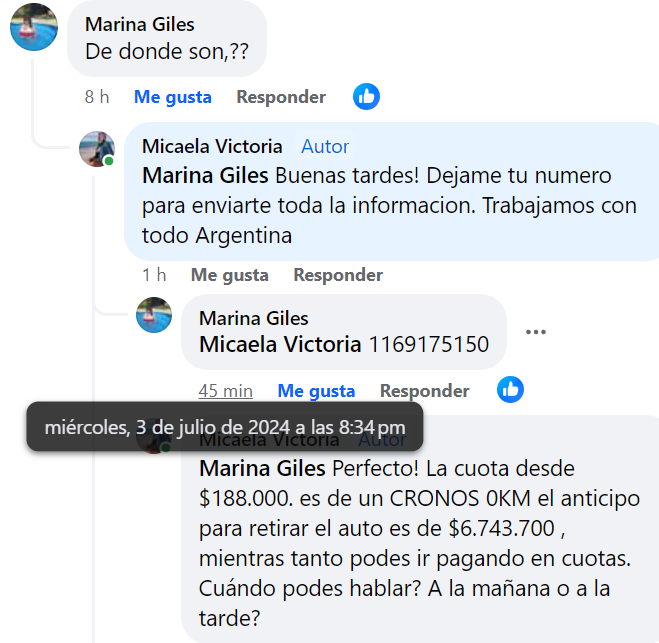Open options menu on Marina's phone number comment
The image size is (659, 643).
coord(536,333)
